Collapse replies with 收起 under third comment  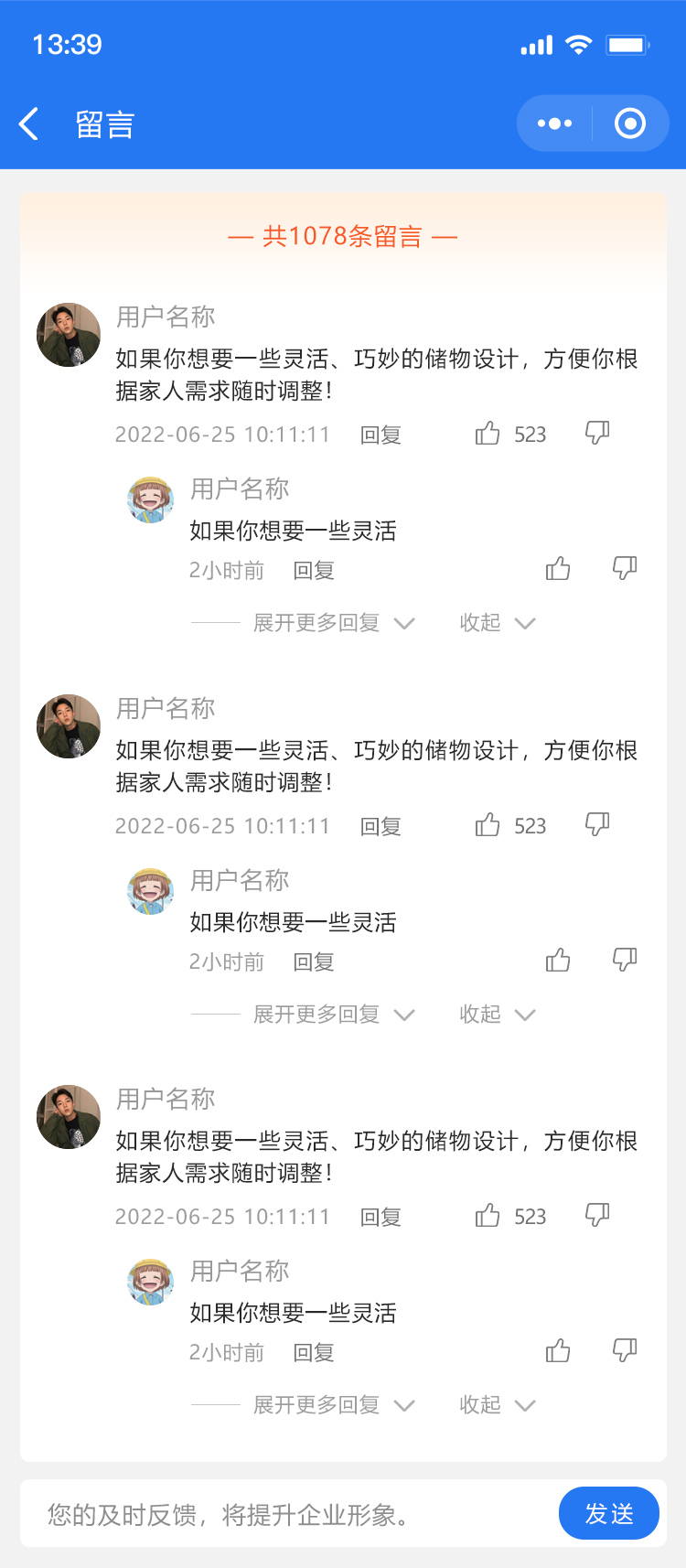click(497, 1405)
